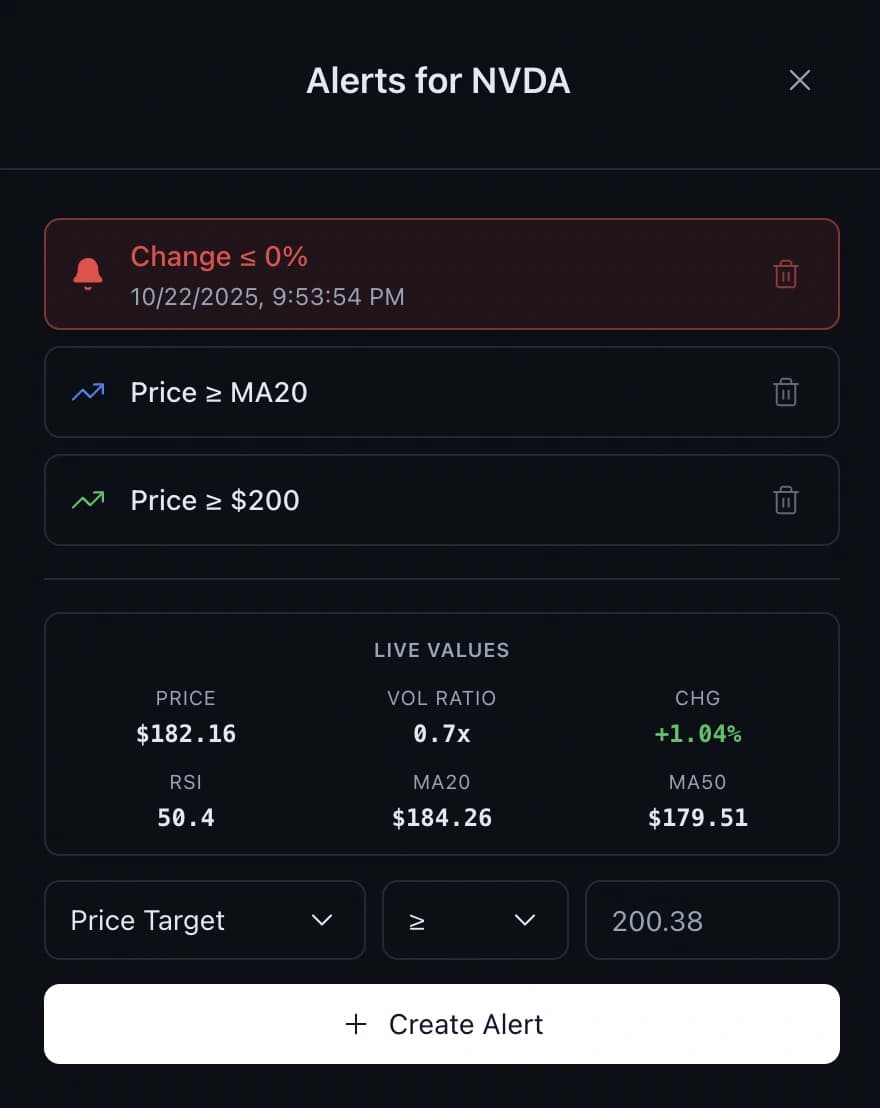Click the trash icon for Price ≥ MA20 alert
880x1108 pixels.
point(786,392)
